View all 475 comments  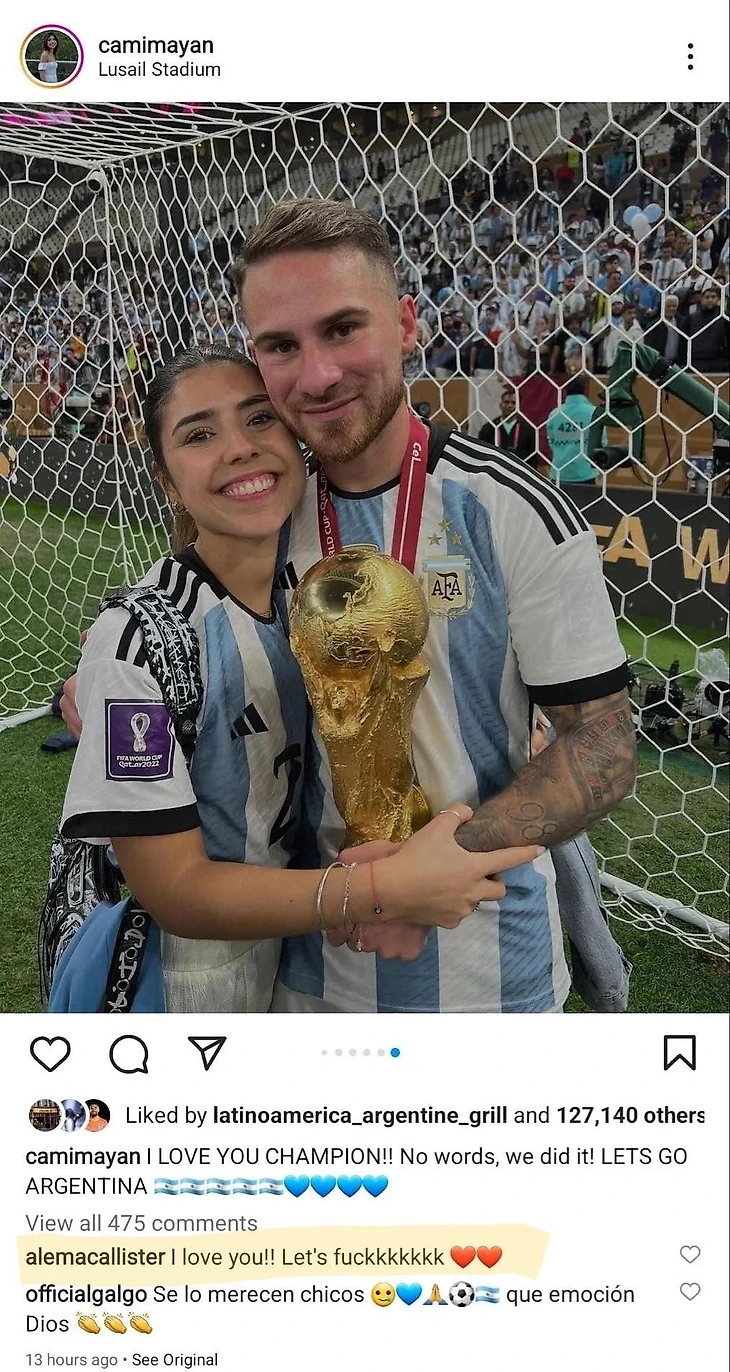[x=141, y=1223]
